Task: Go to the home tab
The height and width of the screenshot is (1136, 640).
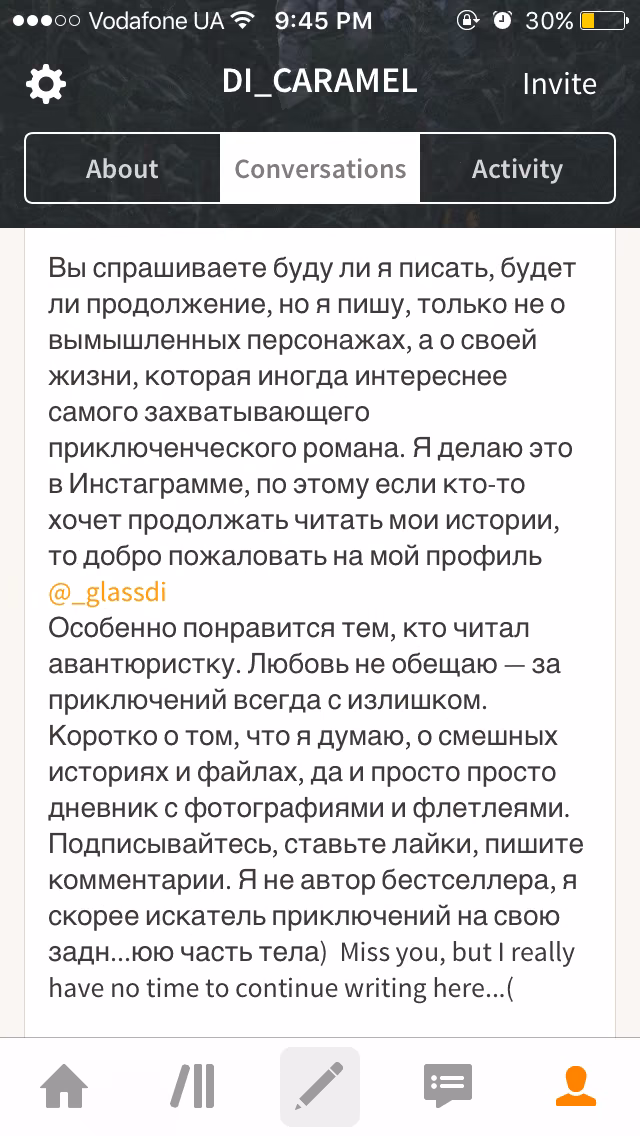Action: tap(64, 1086)
